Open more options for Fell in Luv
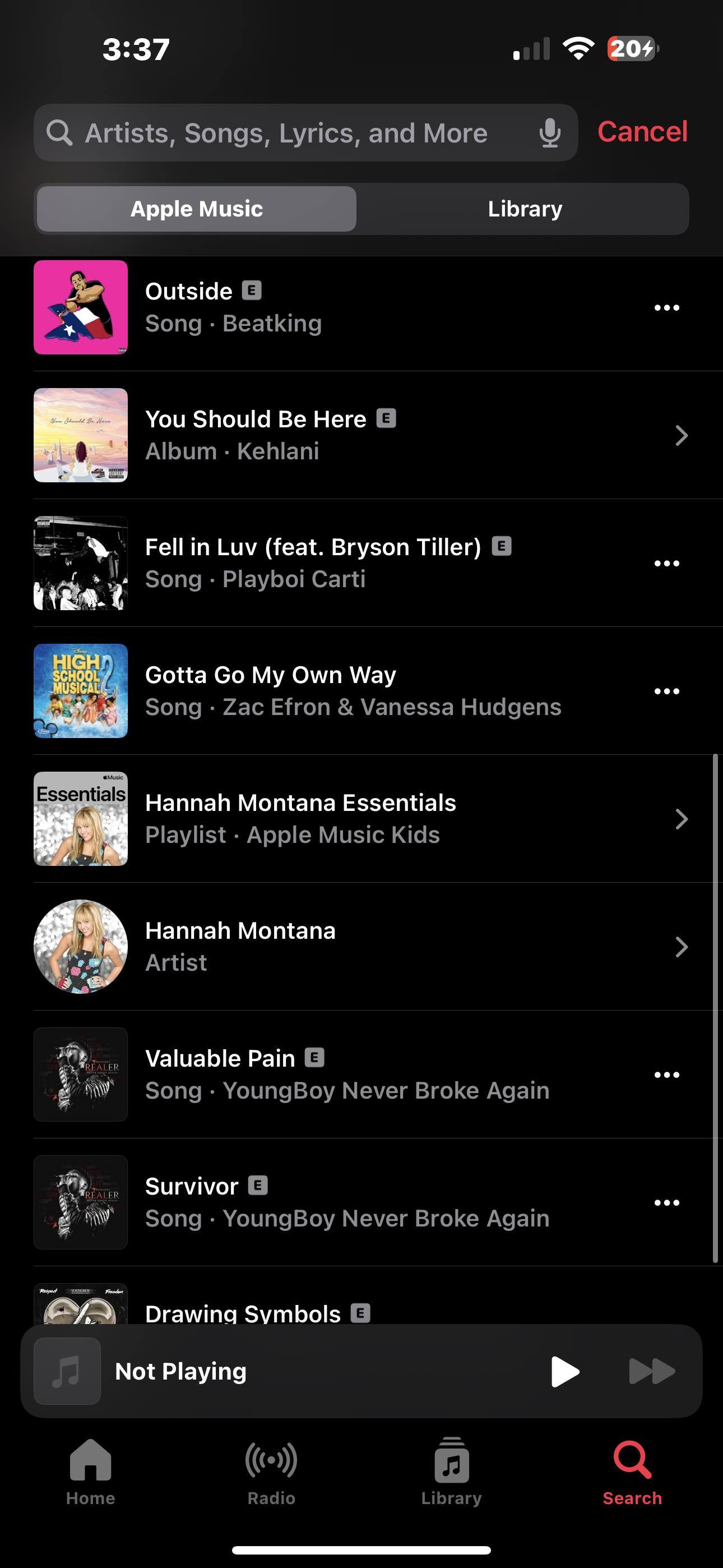Image resolution: width=723 pixels, height=1568 pixels. 666,563
